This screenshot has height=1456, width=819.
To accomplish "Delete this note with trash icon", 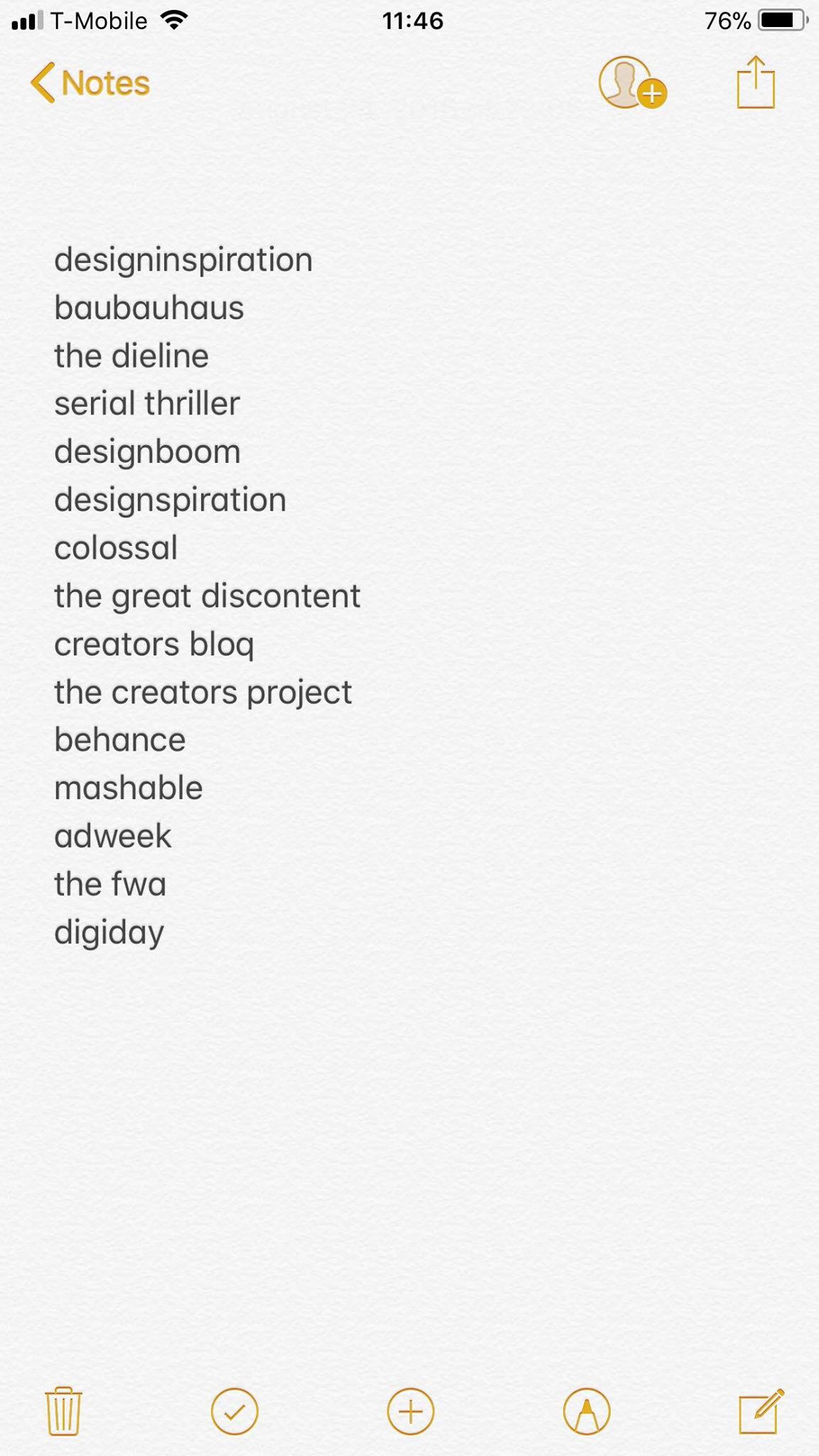I will tap(63, 1410).
